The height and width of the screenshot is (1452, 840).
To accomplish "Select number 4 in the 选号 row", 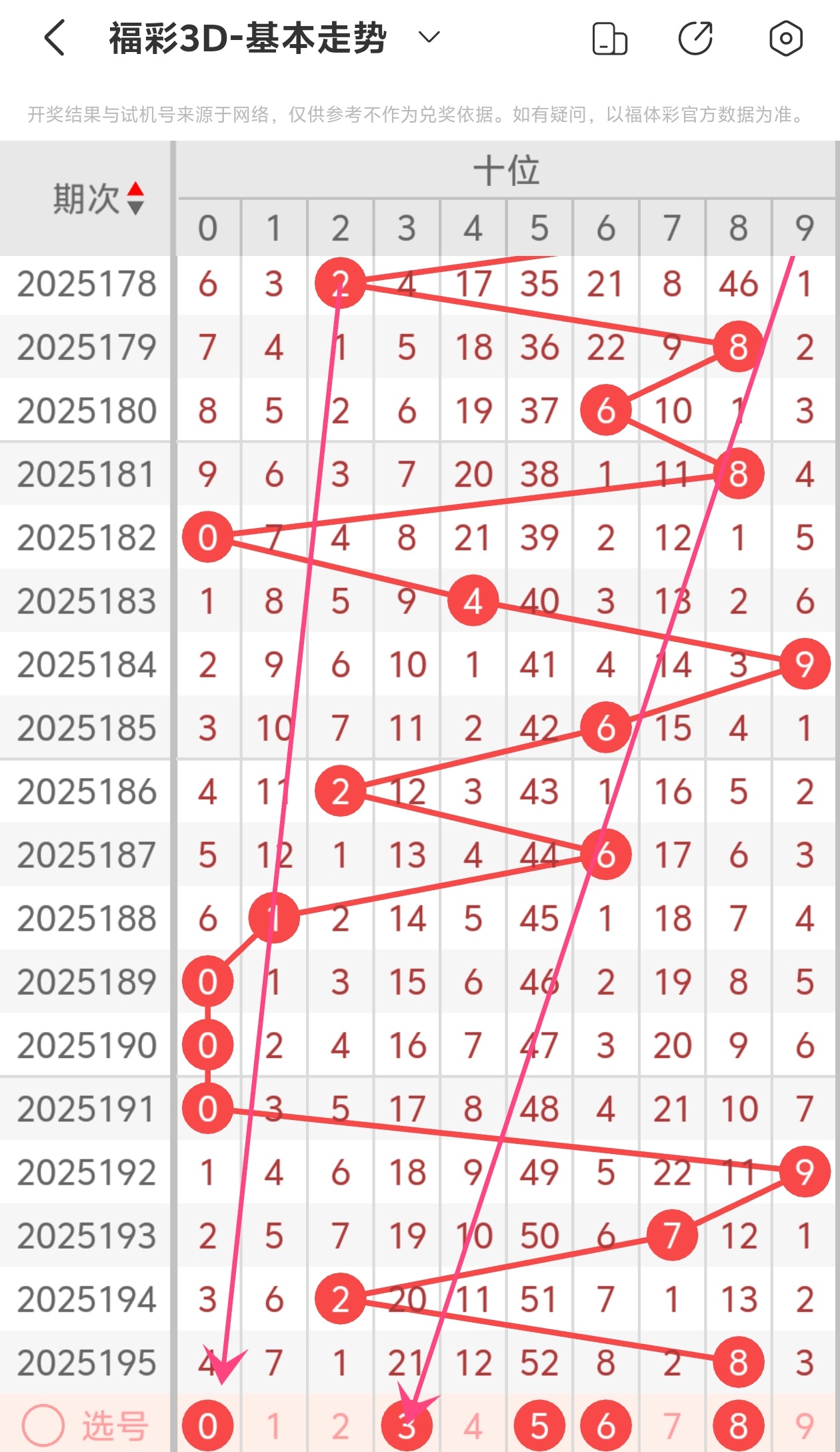I will click(473, 1426).
